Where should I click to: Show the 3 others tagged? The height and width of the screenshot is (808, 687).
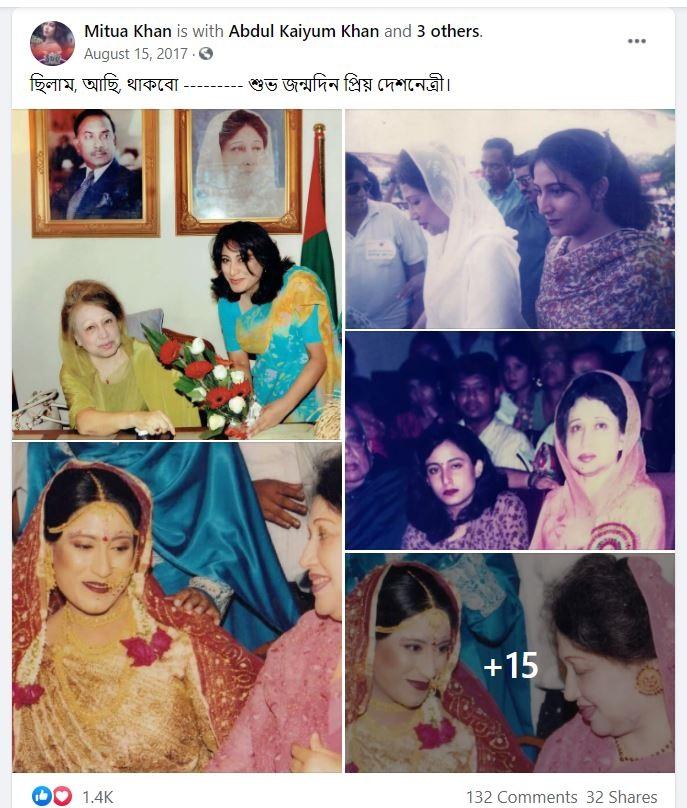click(448, 31)
